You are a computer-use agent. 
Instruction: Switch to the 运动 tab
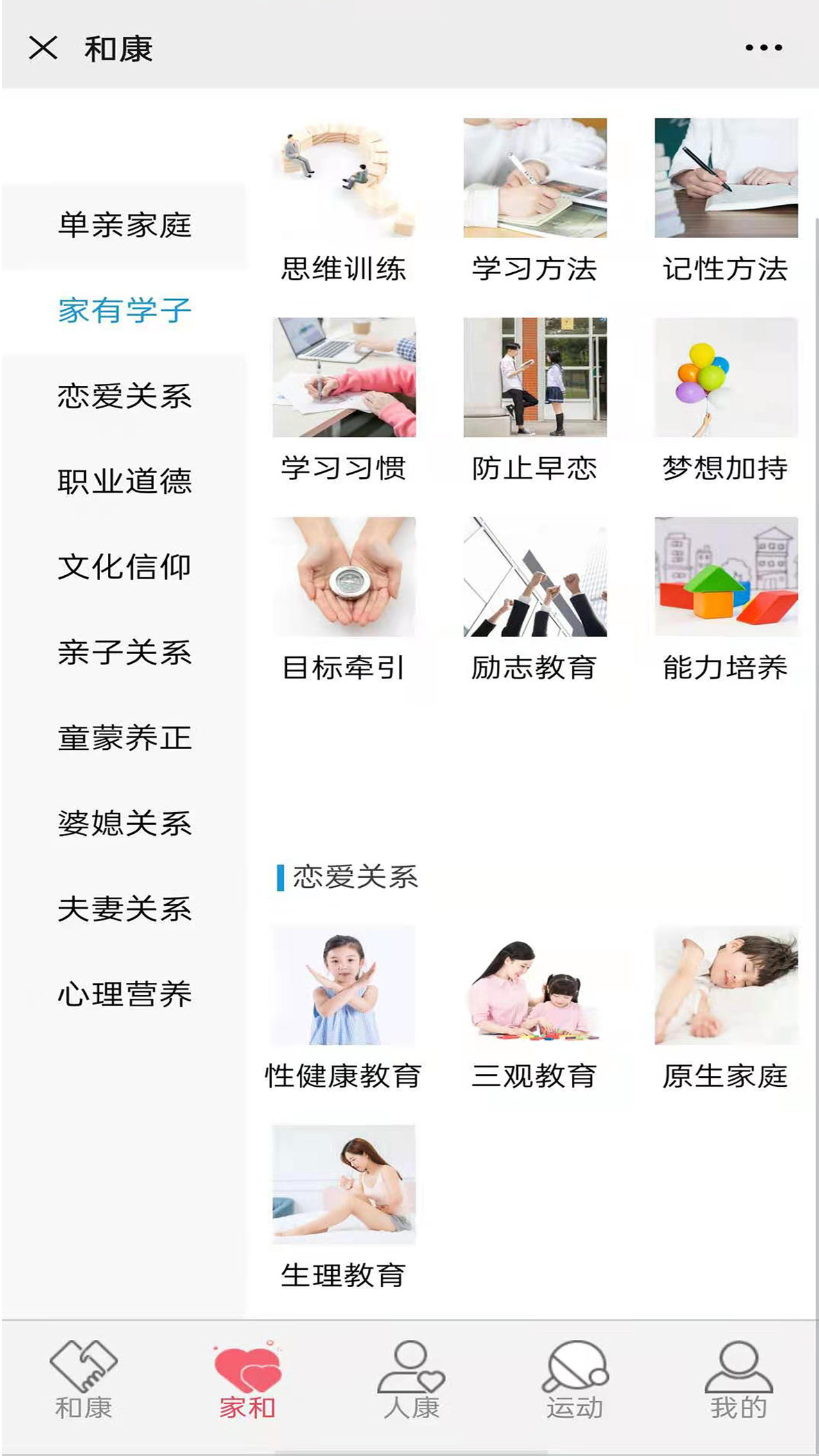click(574, 1380)
